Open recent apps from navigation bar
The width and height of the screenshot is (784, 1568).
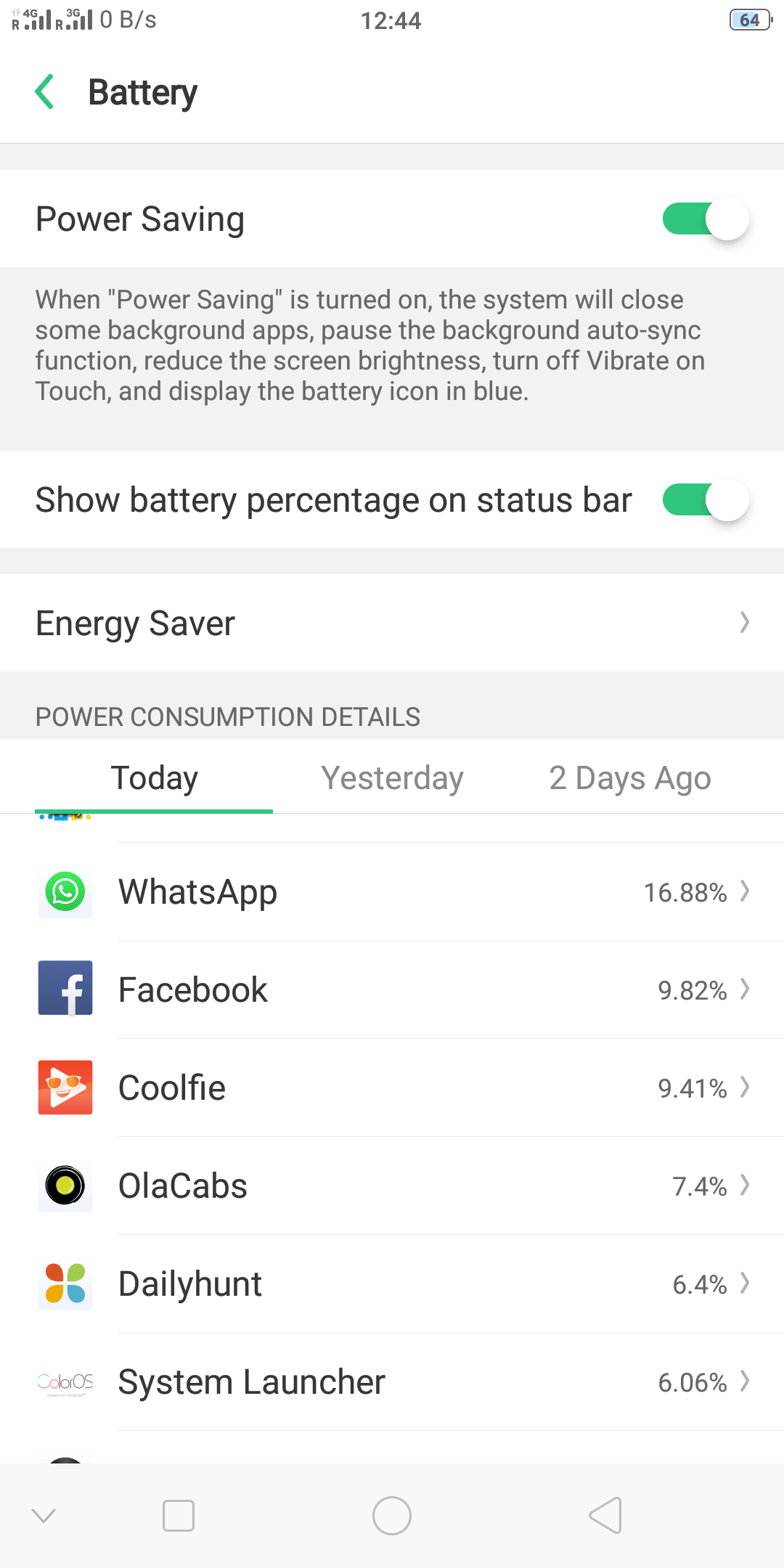click(x=179, y=1516)
